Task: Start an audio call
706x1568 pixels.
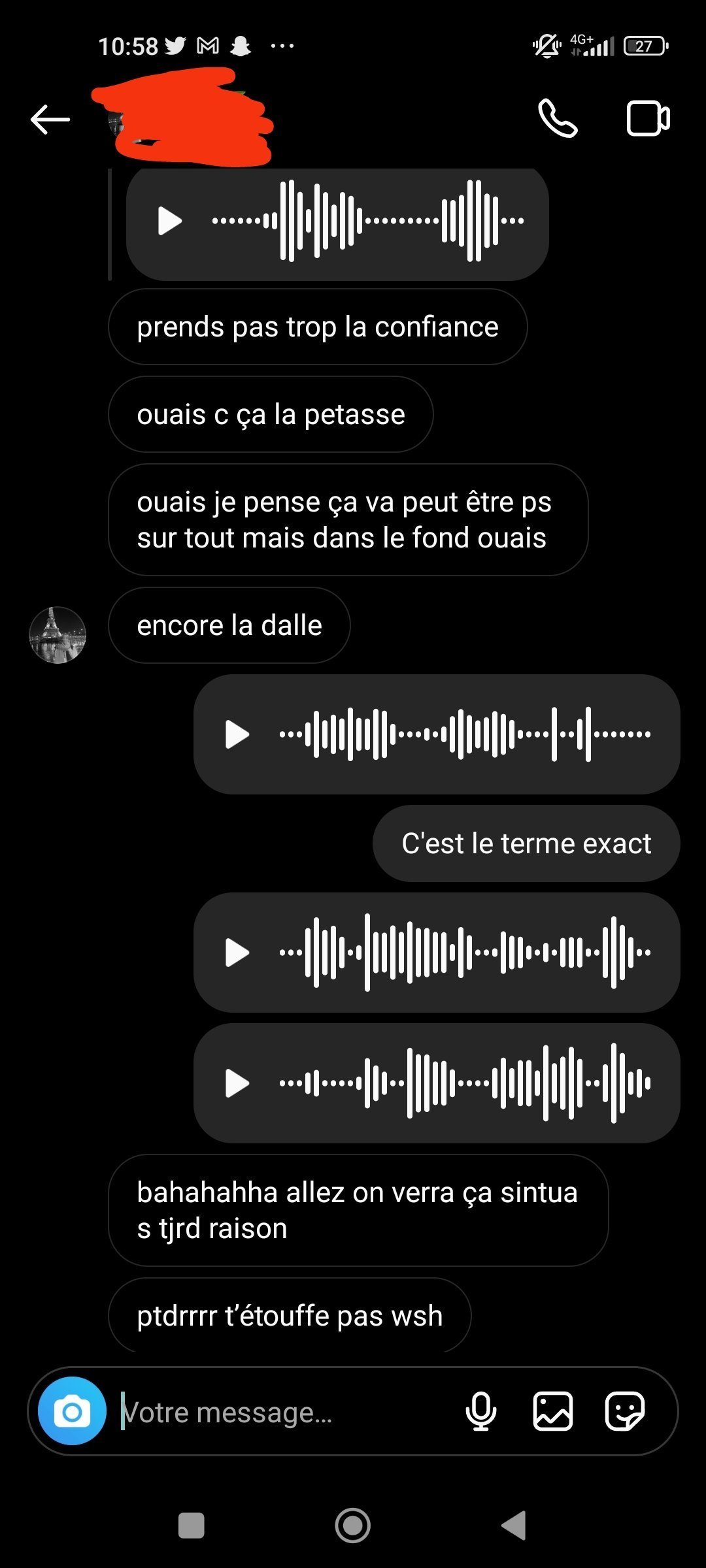Action: [558, 118]
